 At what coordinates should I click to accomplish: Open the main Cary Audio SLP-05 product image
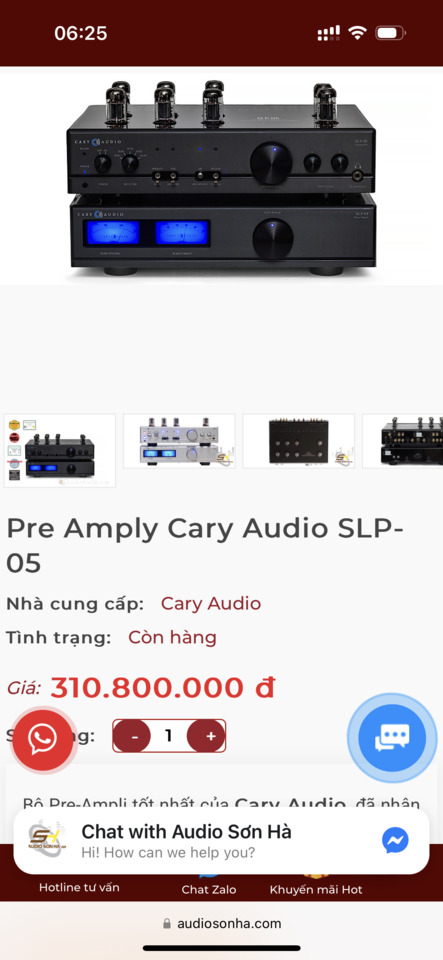221,179
